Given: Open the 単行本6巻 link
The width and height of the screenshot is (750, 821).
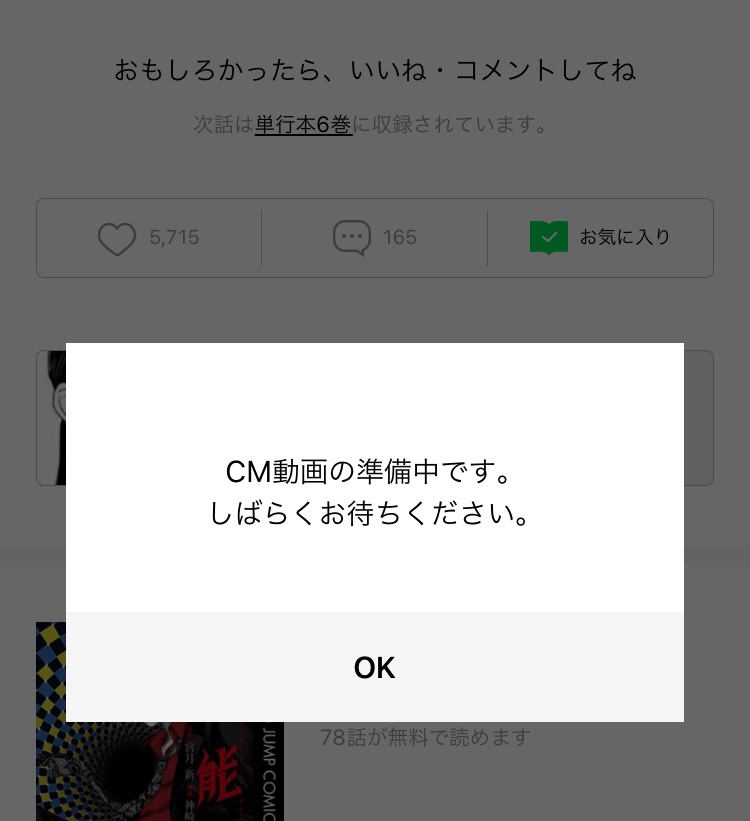Looking at the screenshot, I should [303, 125].
